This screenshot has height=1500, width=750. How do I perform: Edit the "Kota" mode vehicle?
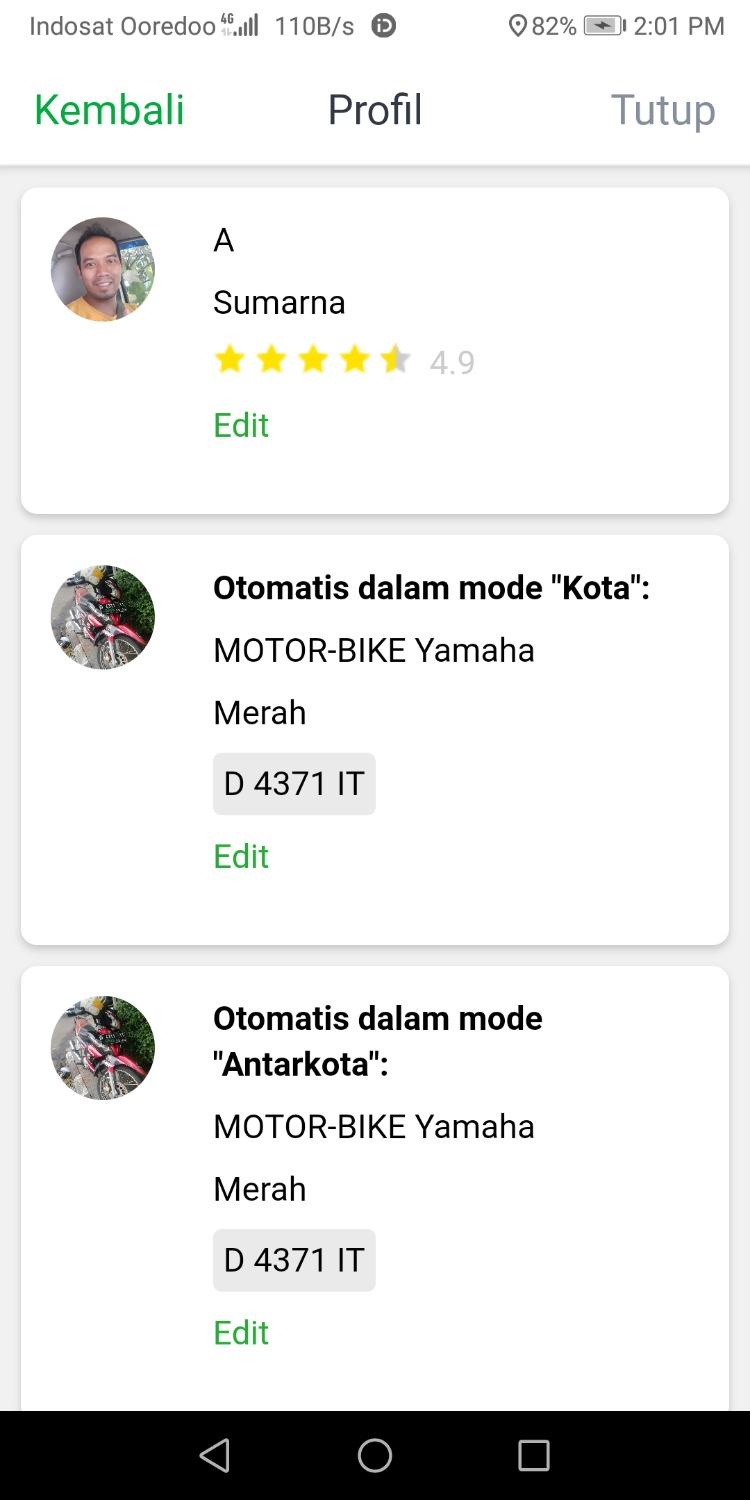coord(241,856)
